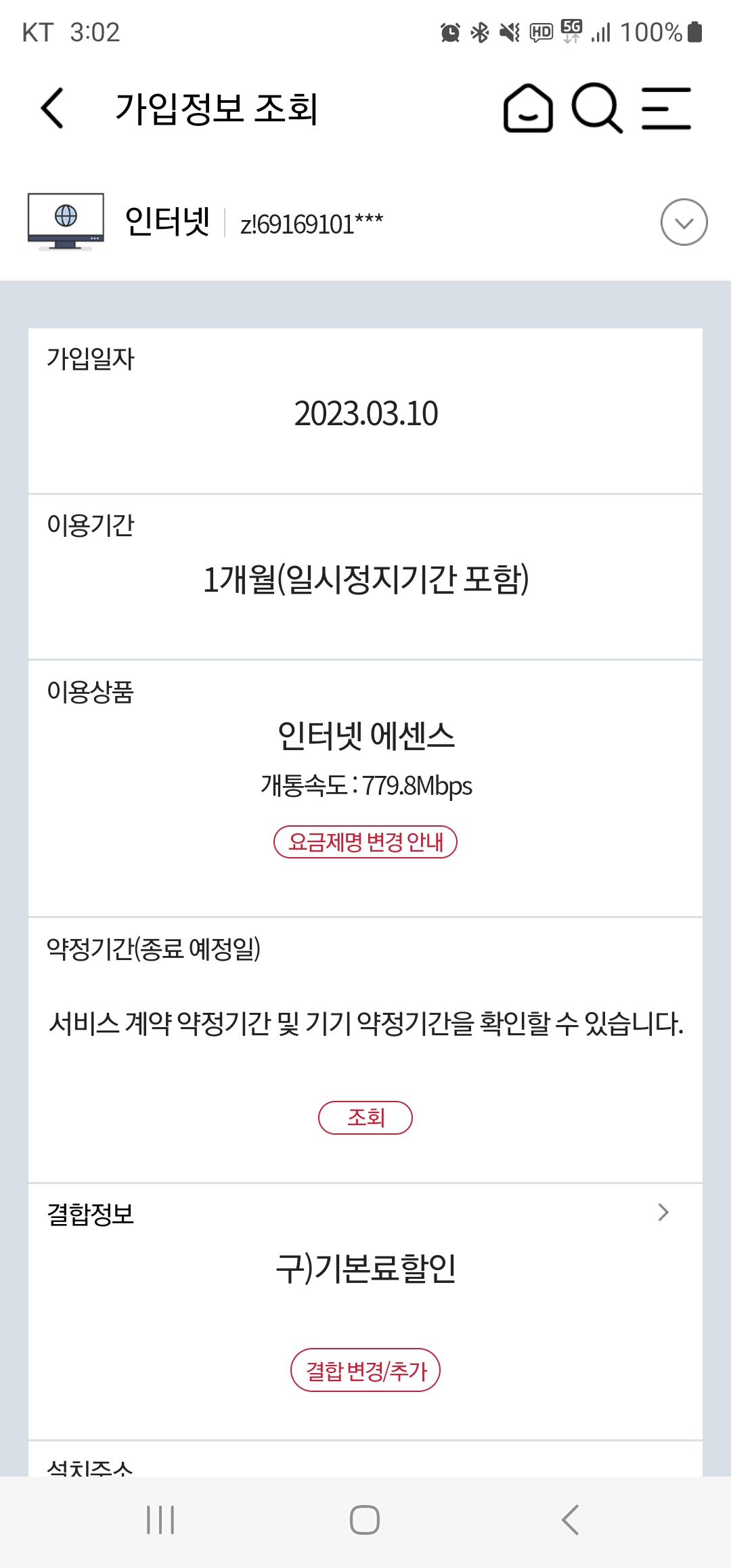Open 결합정보 details chevron
The image size is (731, 1568).
tap(663, 1213)
